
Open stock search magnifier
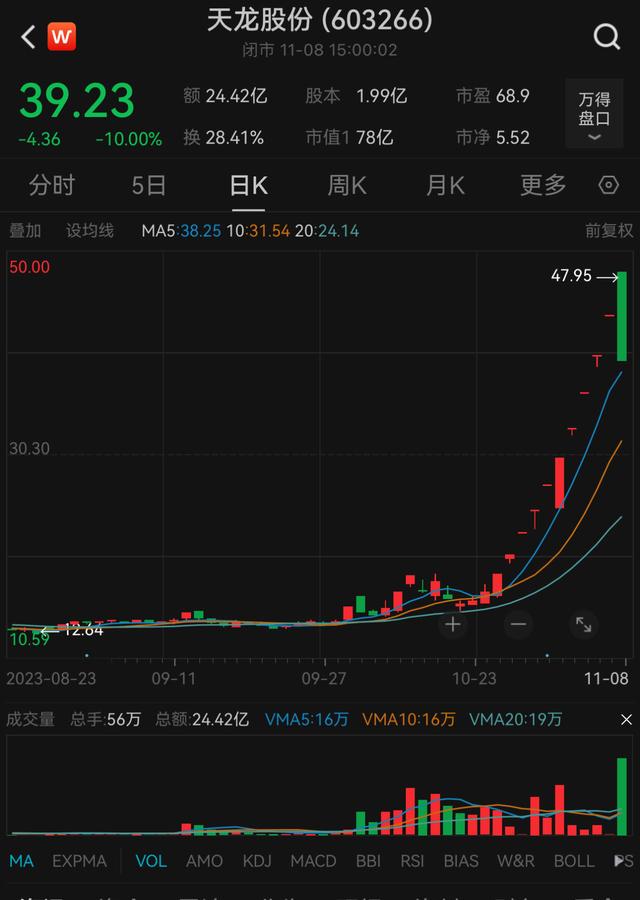pyautogui.click(x=607, y=37)
